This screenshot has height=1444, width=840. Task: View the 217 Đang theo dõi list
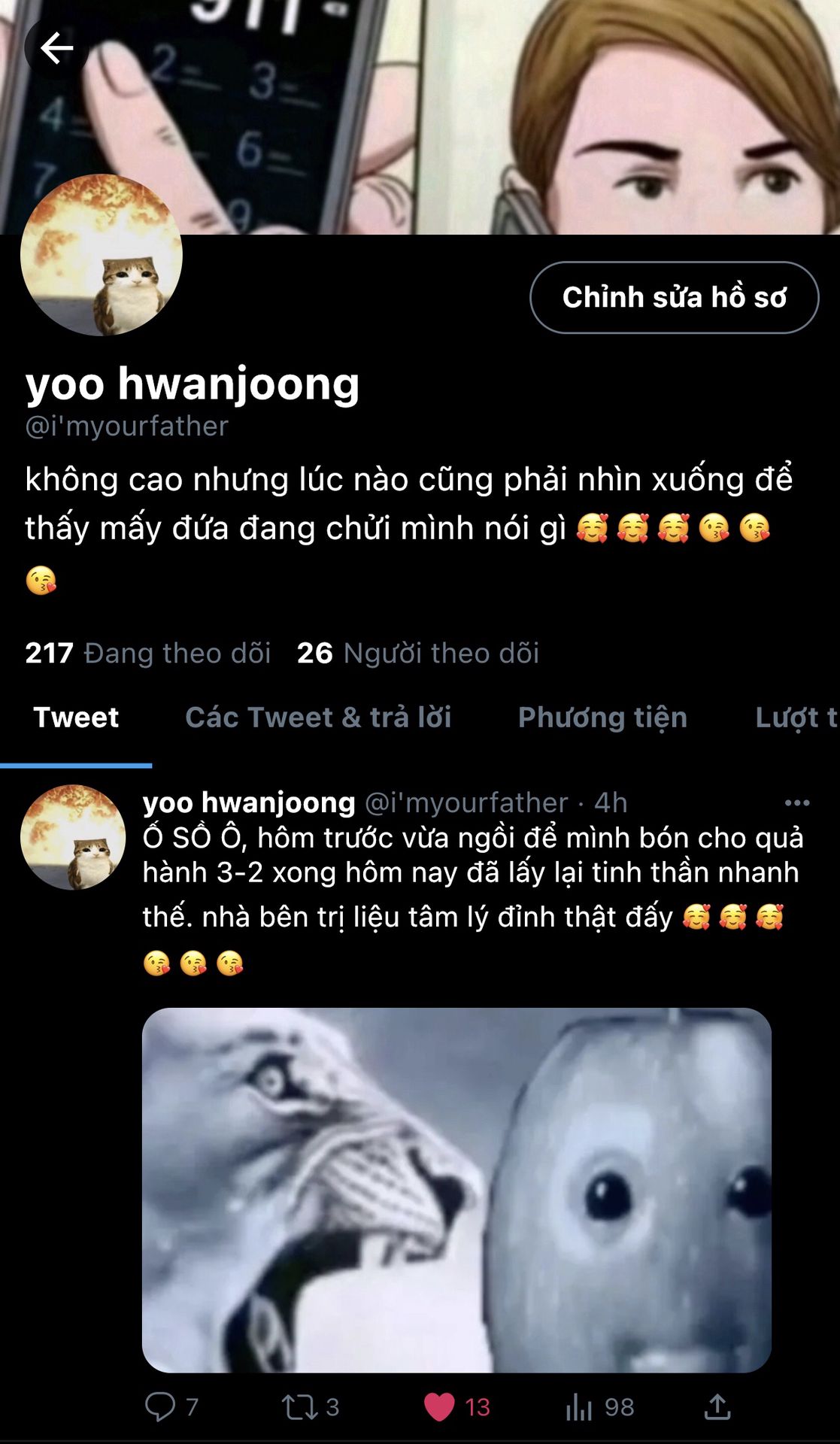tap(148, 653)
